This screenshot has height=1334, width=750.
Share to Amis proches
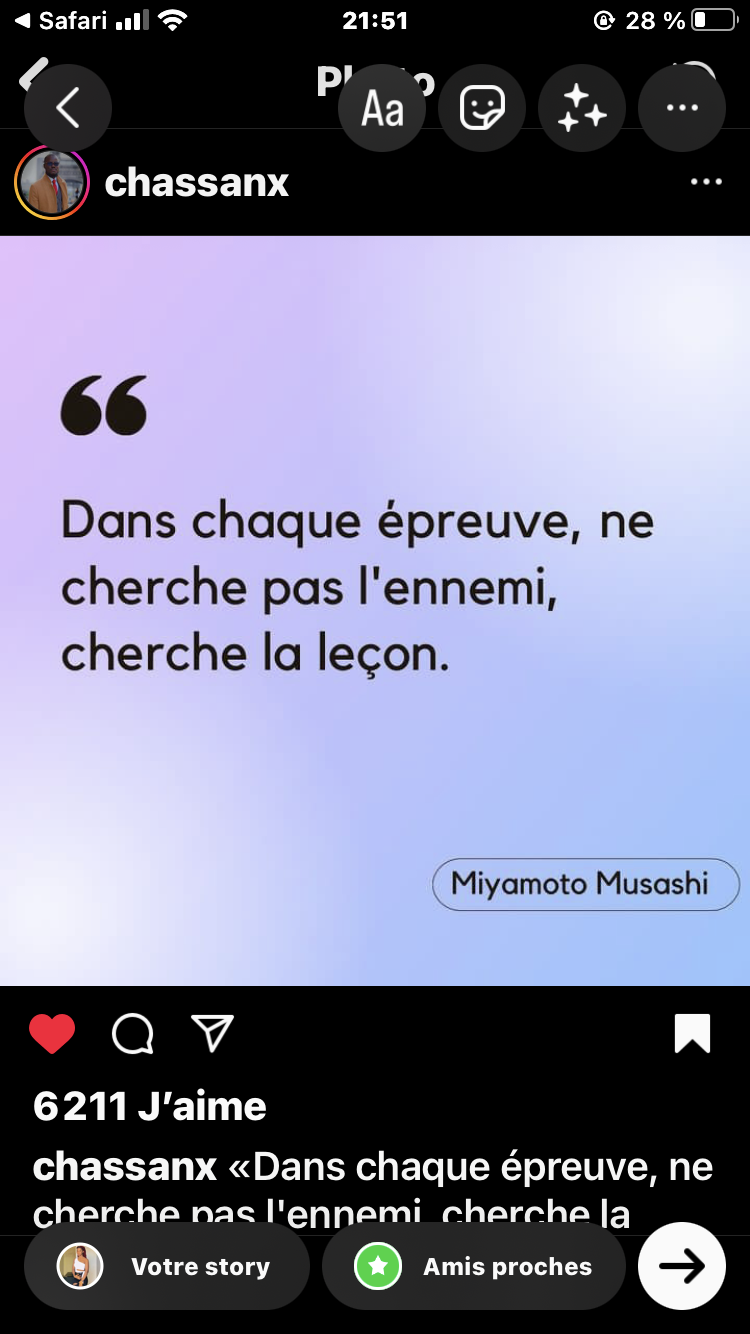tap(474, 1266)
